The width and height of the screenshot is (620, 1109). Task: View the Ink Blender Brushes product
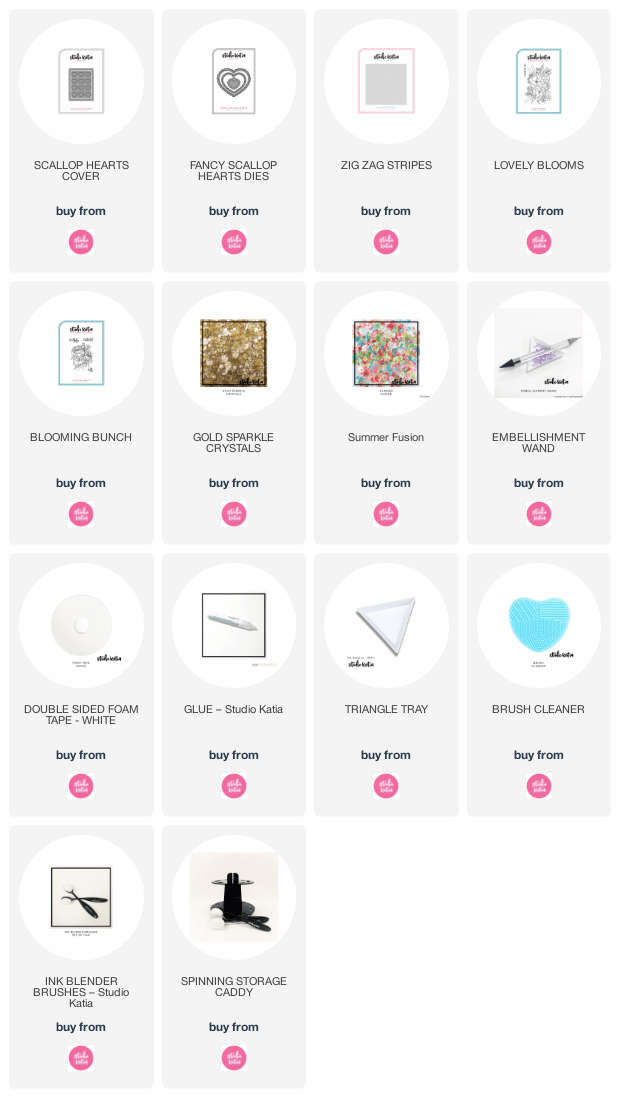(x=81, y=897)
